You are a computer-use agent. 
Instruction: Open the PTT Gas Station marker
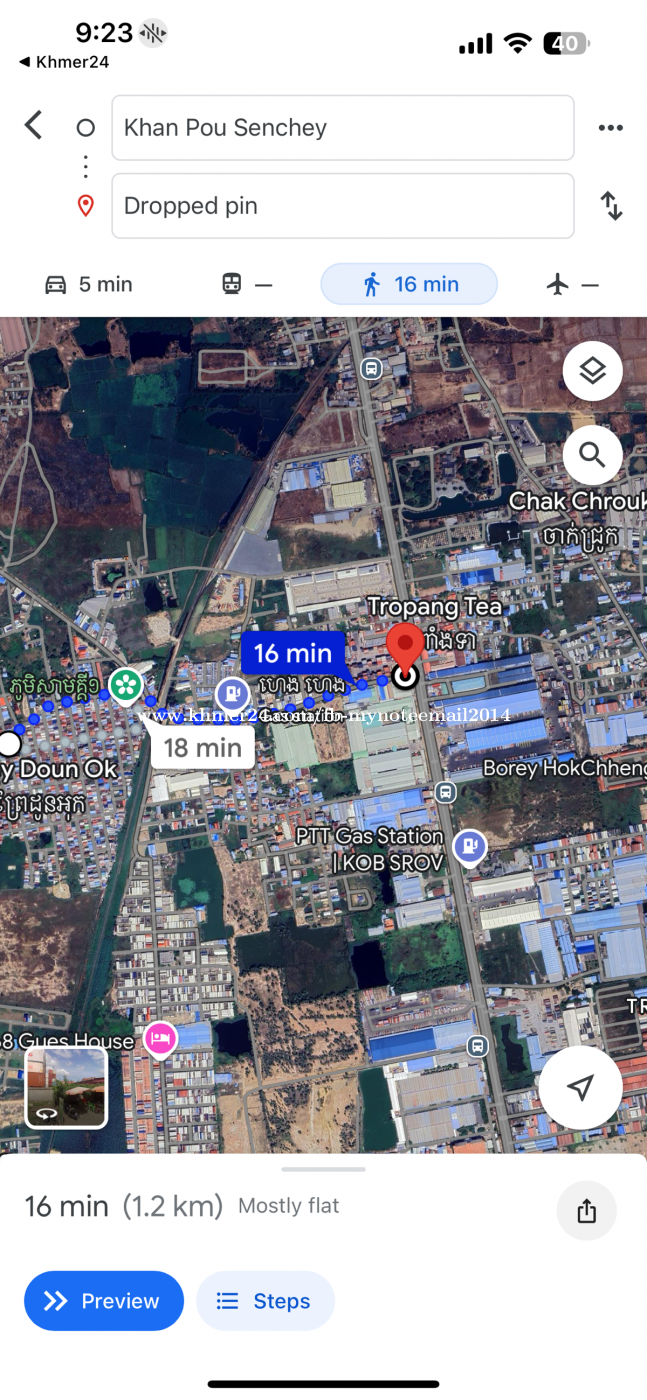468,847
